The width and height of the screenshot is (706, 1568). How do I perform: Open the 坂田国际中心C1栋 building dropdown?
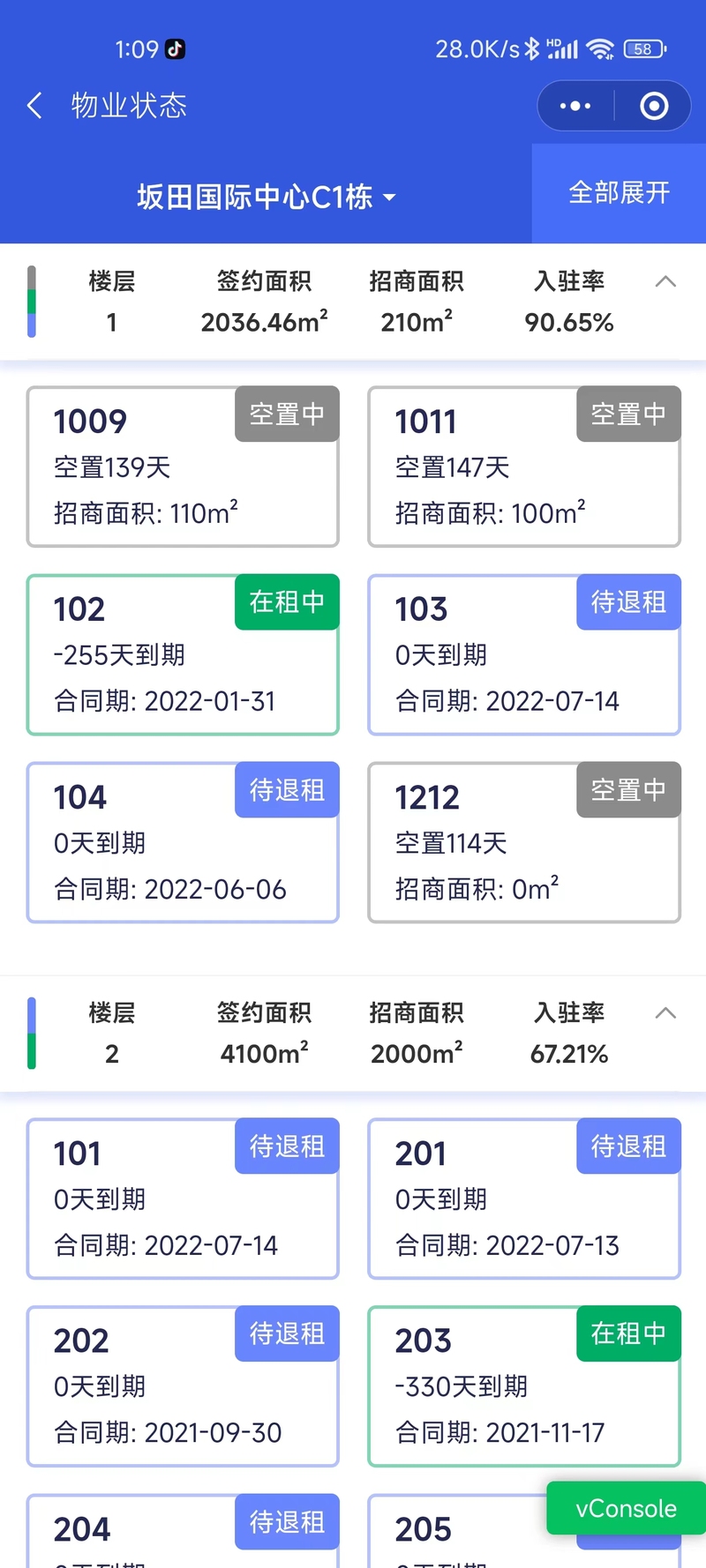(x=266, y=197)
